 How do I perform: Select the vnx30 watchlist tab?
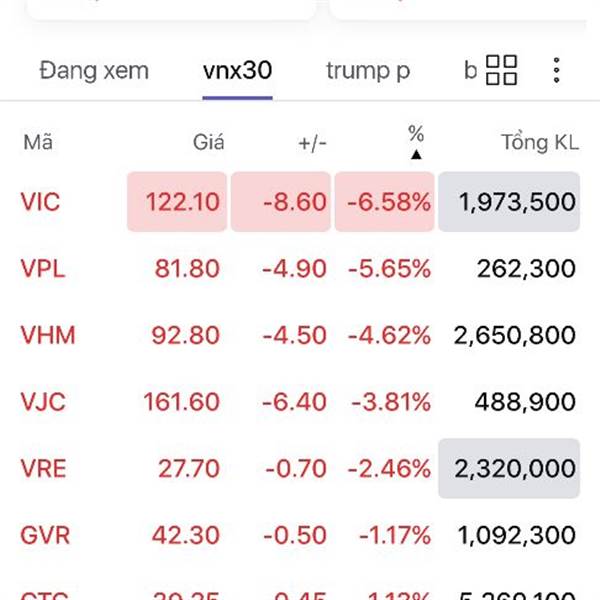237,71
